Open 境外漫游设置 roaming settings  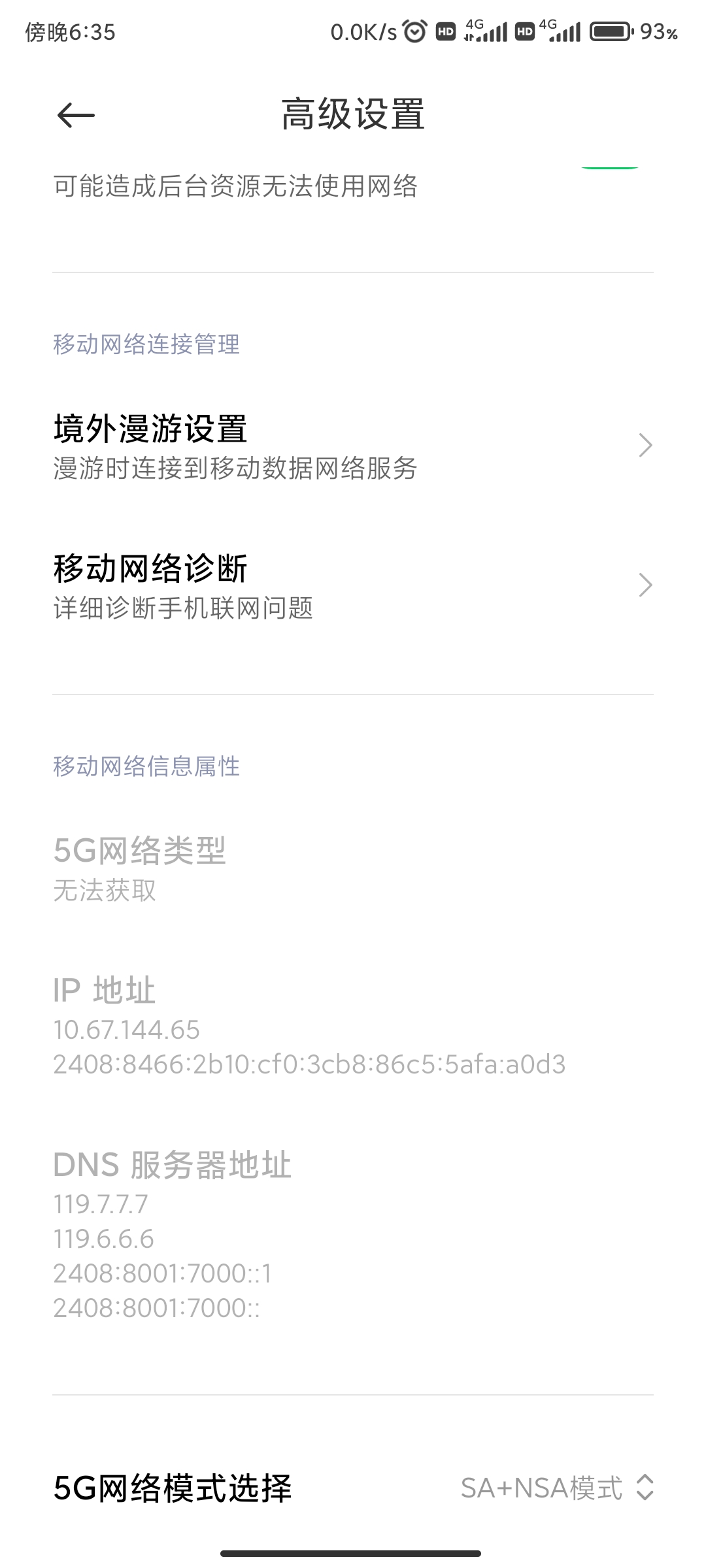[353, 446]
